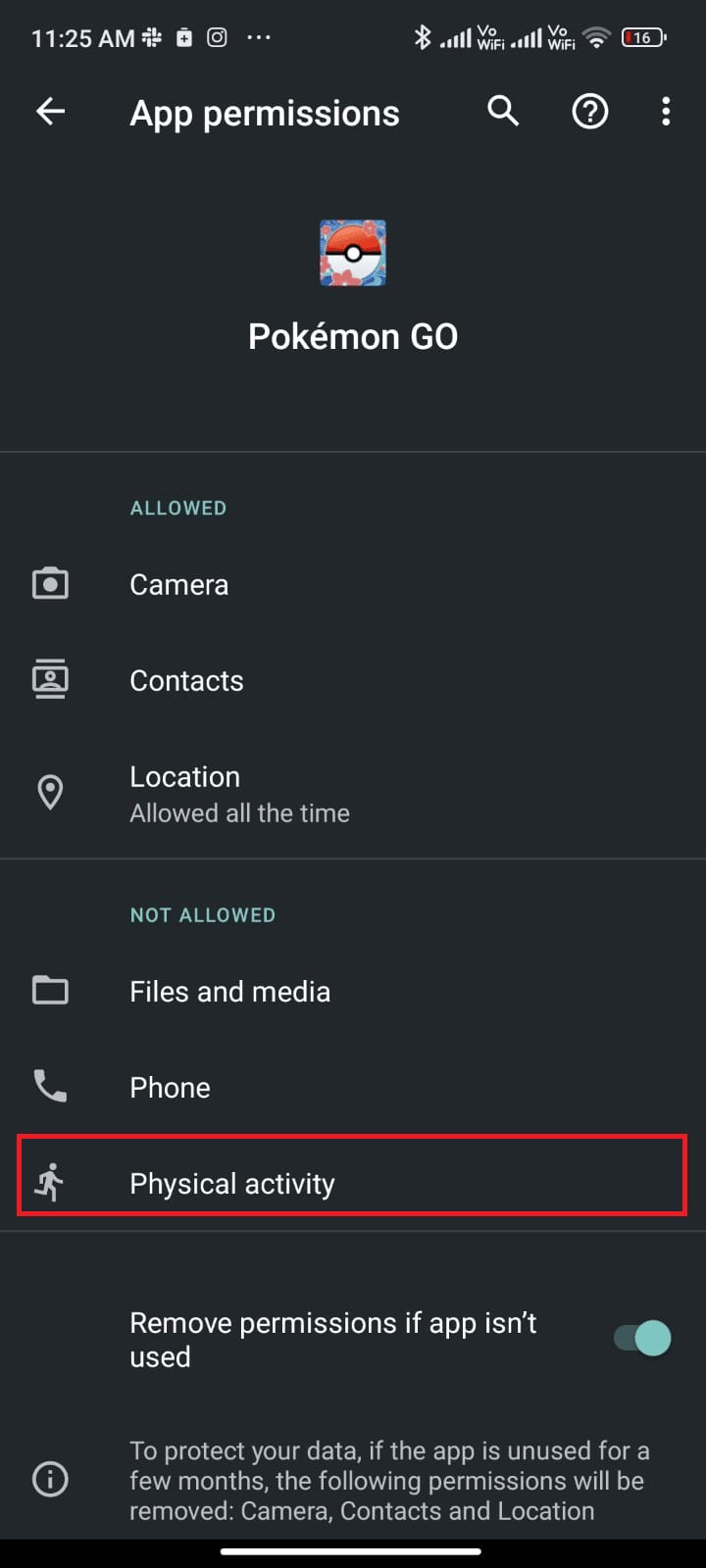
Task: Open the three-dot overflow menu
Action: (x=666, y=111)
